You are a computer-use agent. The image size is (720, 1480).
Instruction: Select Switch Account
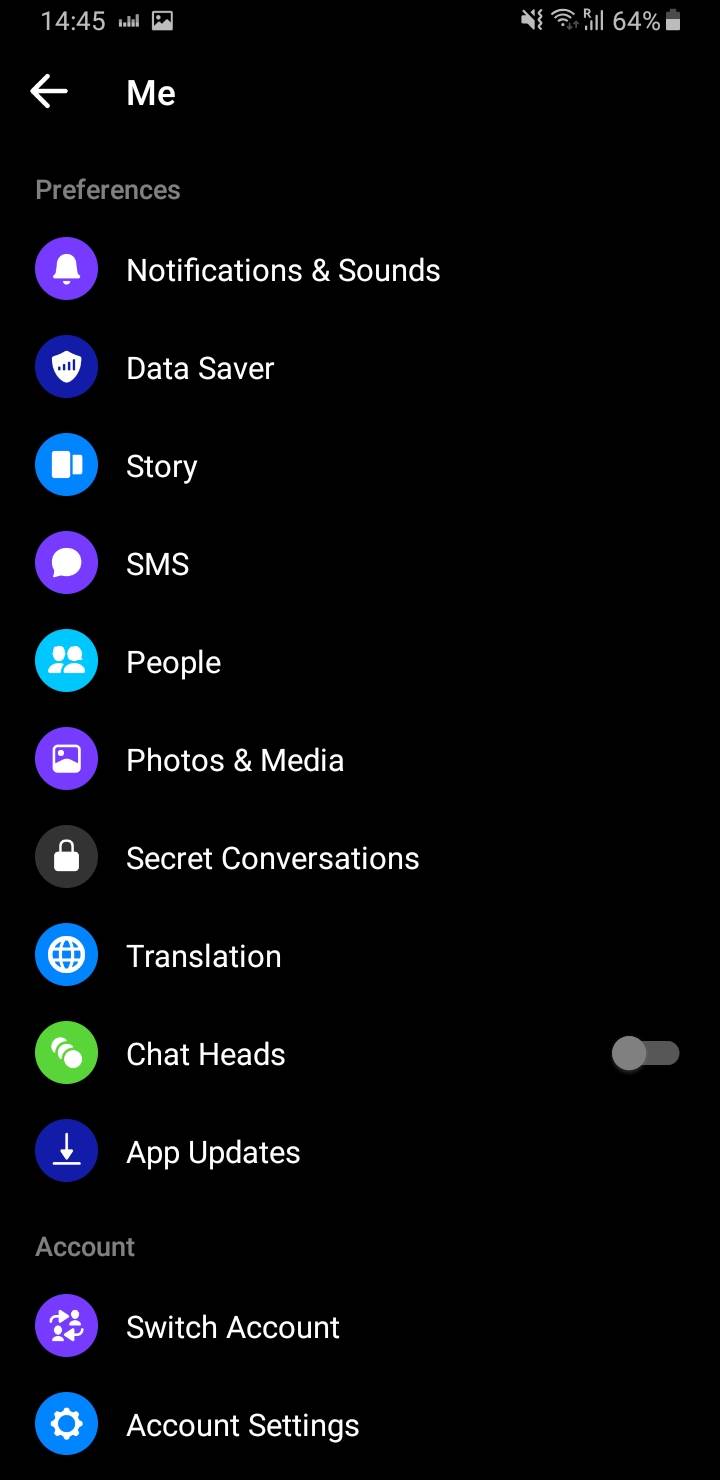(x=233, y=1327)
